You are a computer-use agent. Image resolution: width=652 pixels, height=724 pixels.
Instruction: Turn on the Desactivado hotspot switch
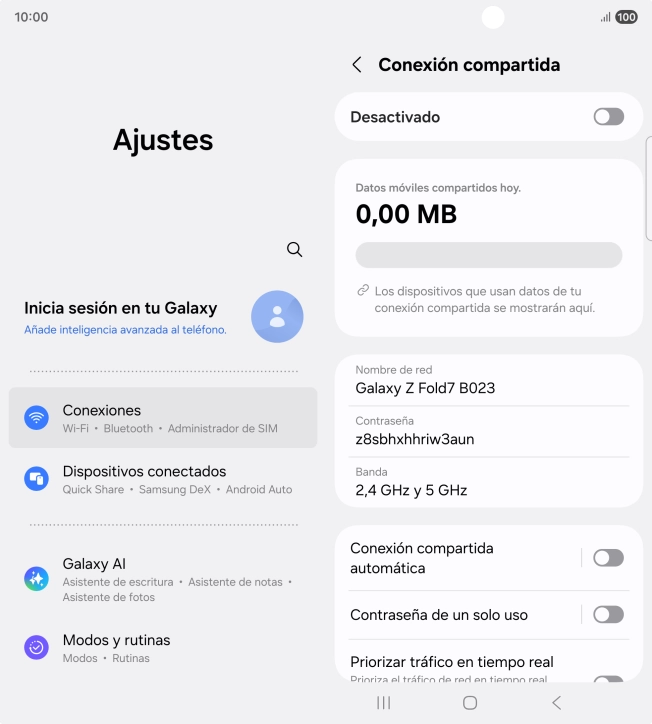608,117
